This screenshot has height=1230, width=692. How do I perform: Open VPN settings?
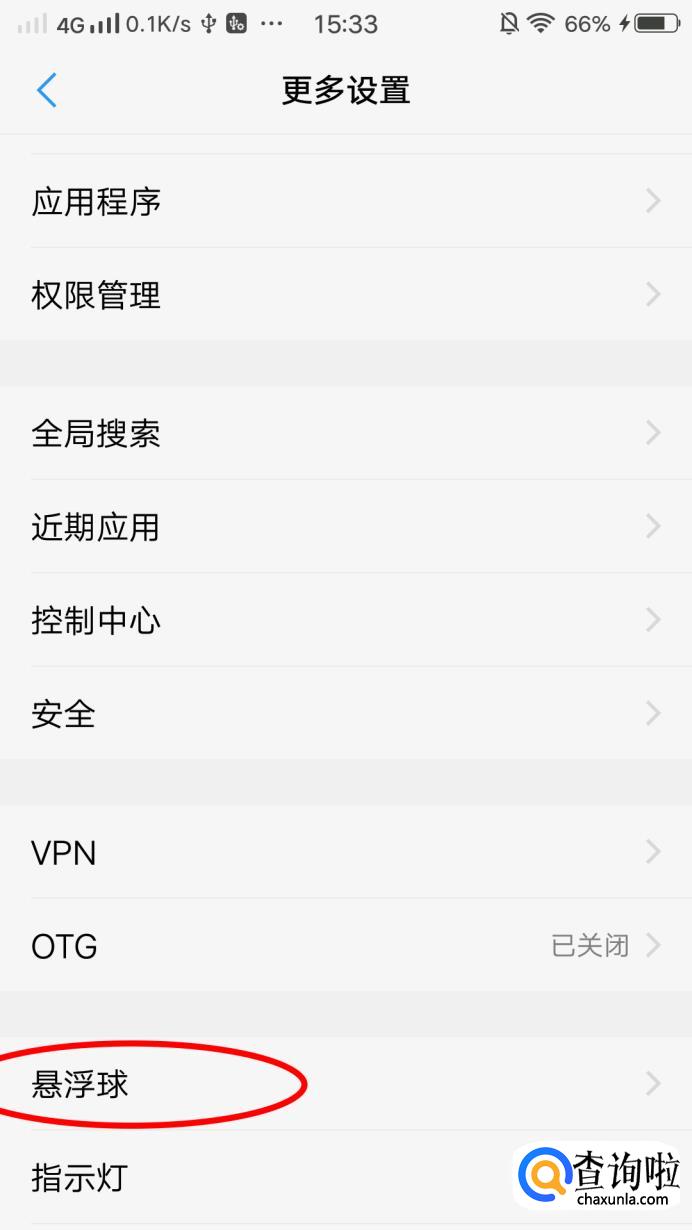346,853
